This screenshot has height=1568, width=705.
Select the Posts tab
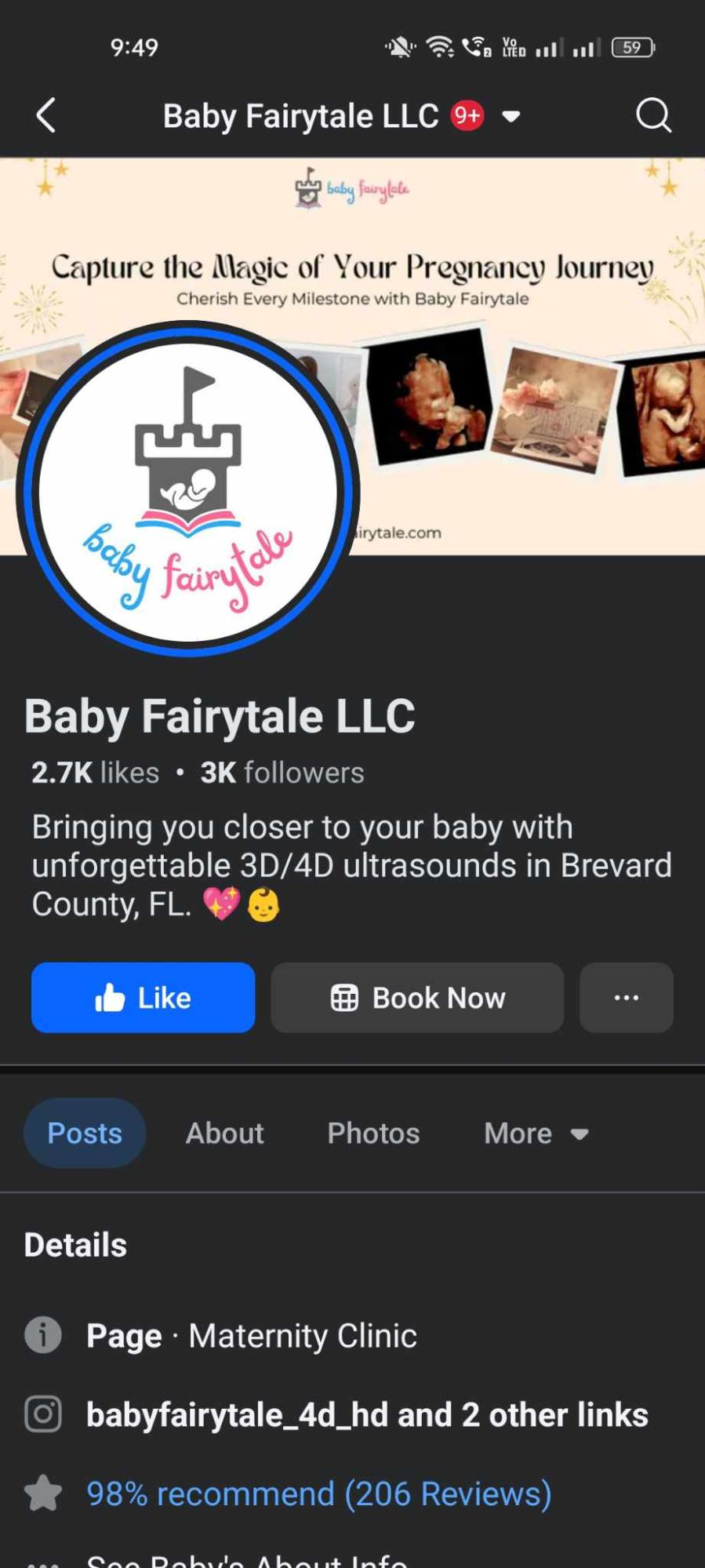pos(85,1133)
